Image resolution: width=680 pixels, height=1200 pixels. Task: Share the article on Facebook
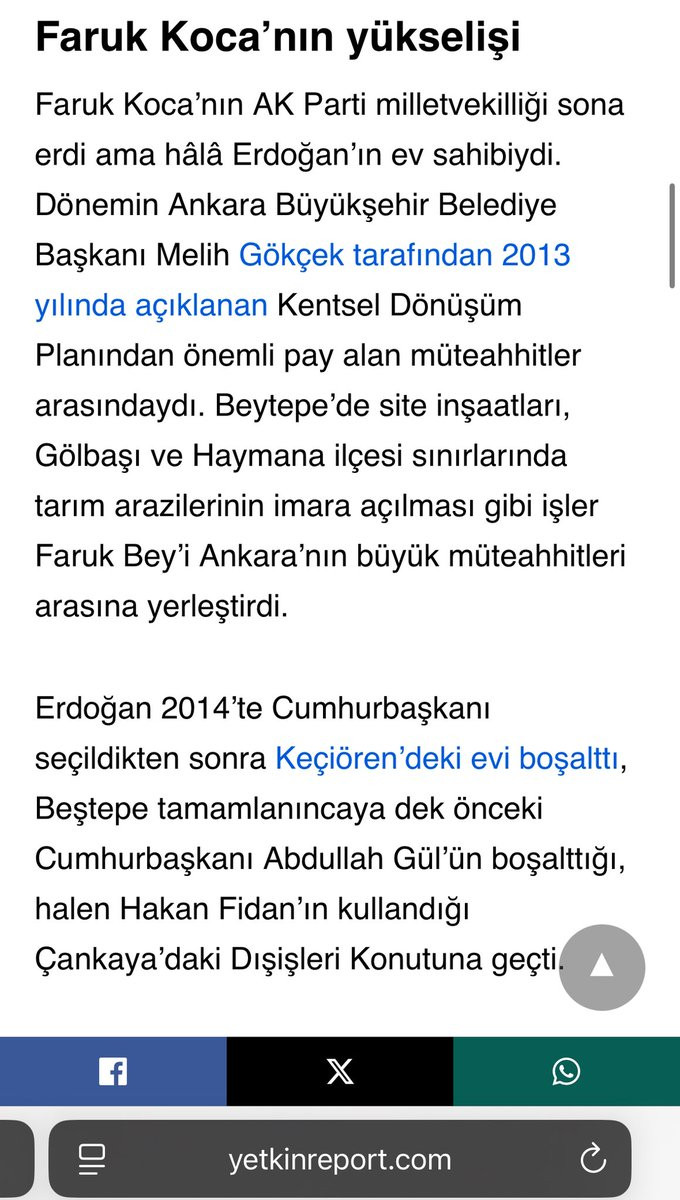[x=113, y=1071]
